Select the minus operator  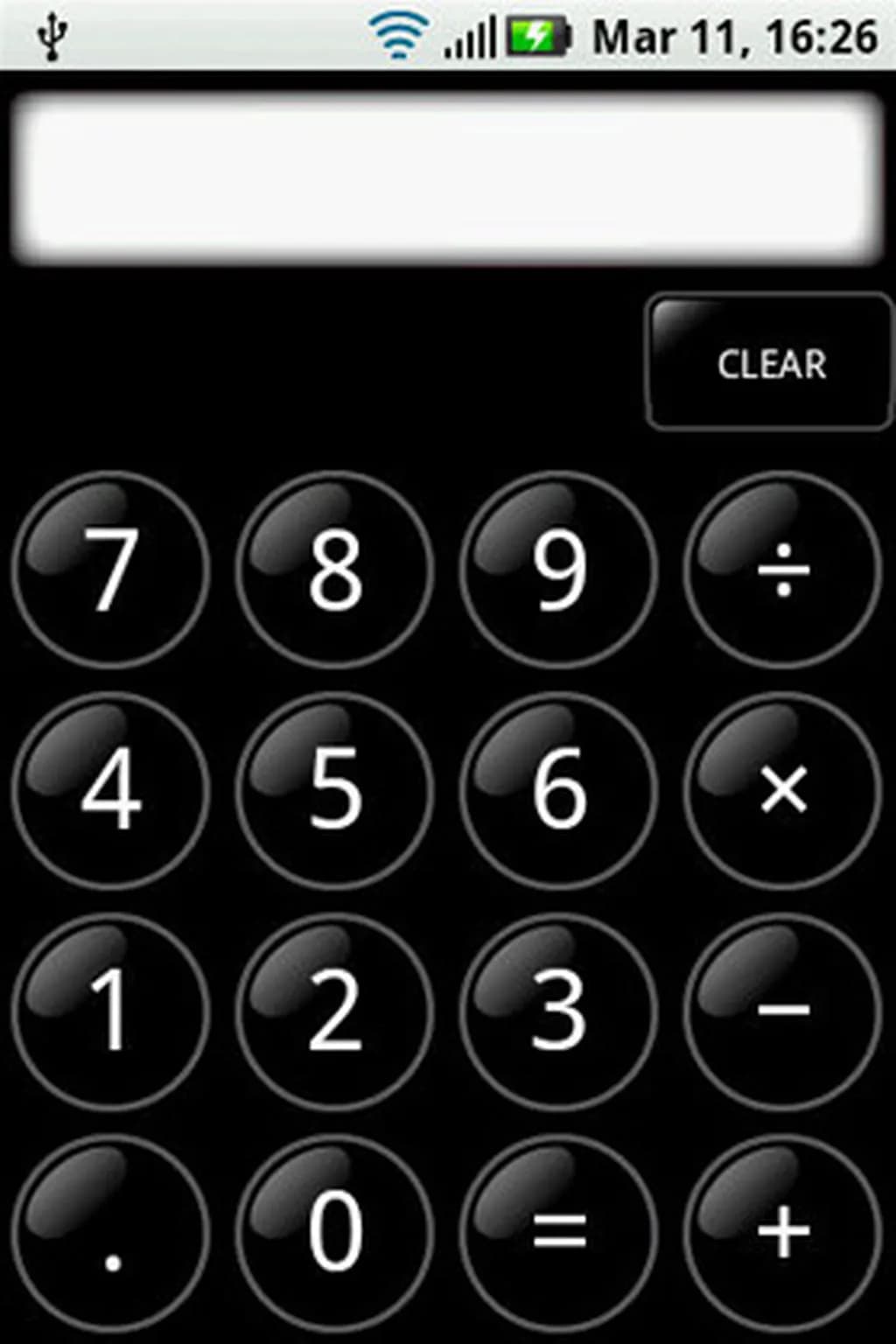(782, 1011)
